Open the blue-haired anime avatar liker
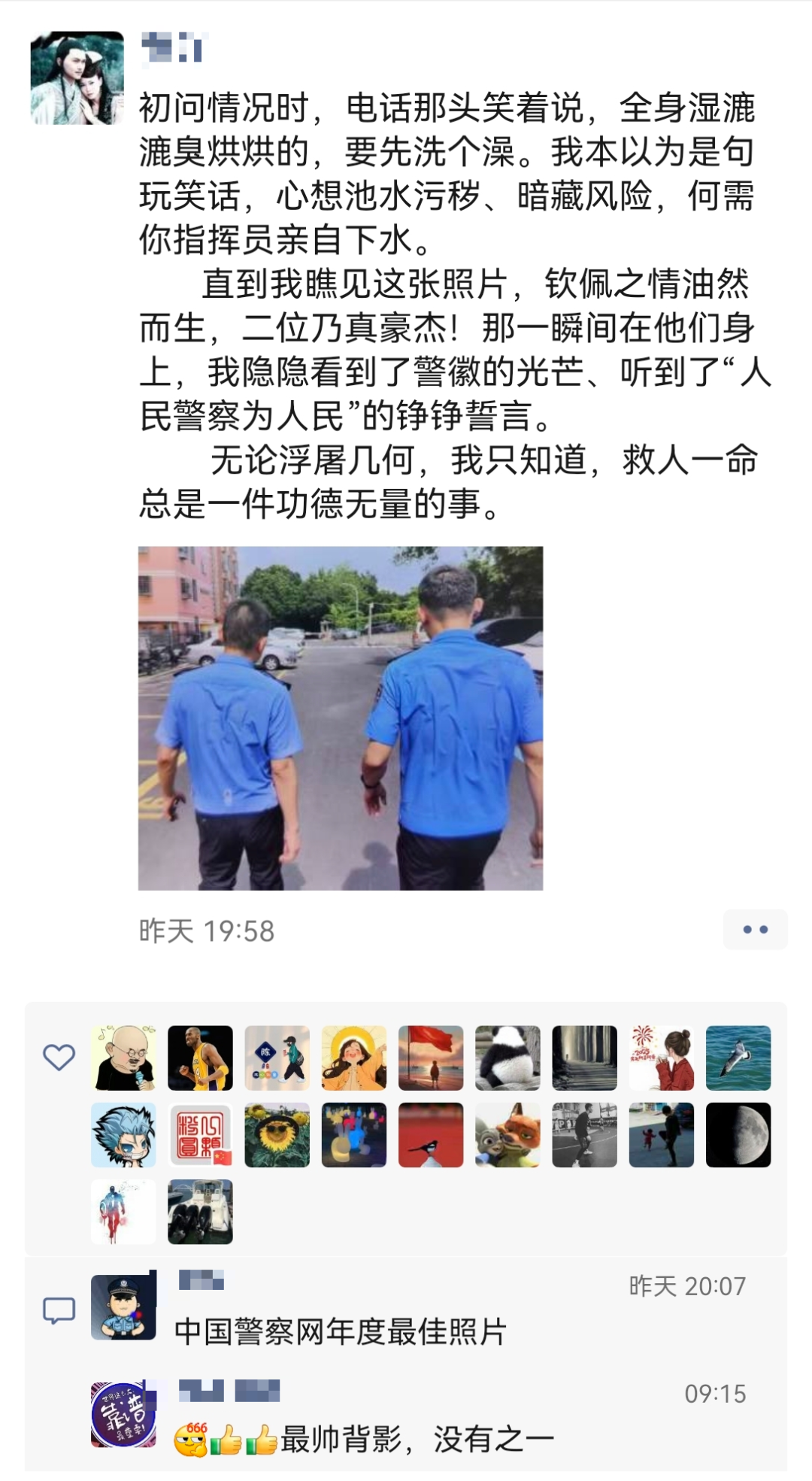 (123, 1134)
